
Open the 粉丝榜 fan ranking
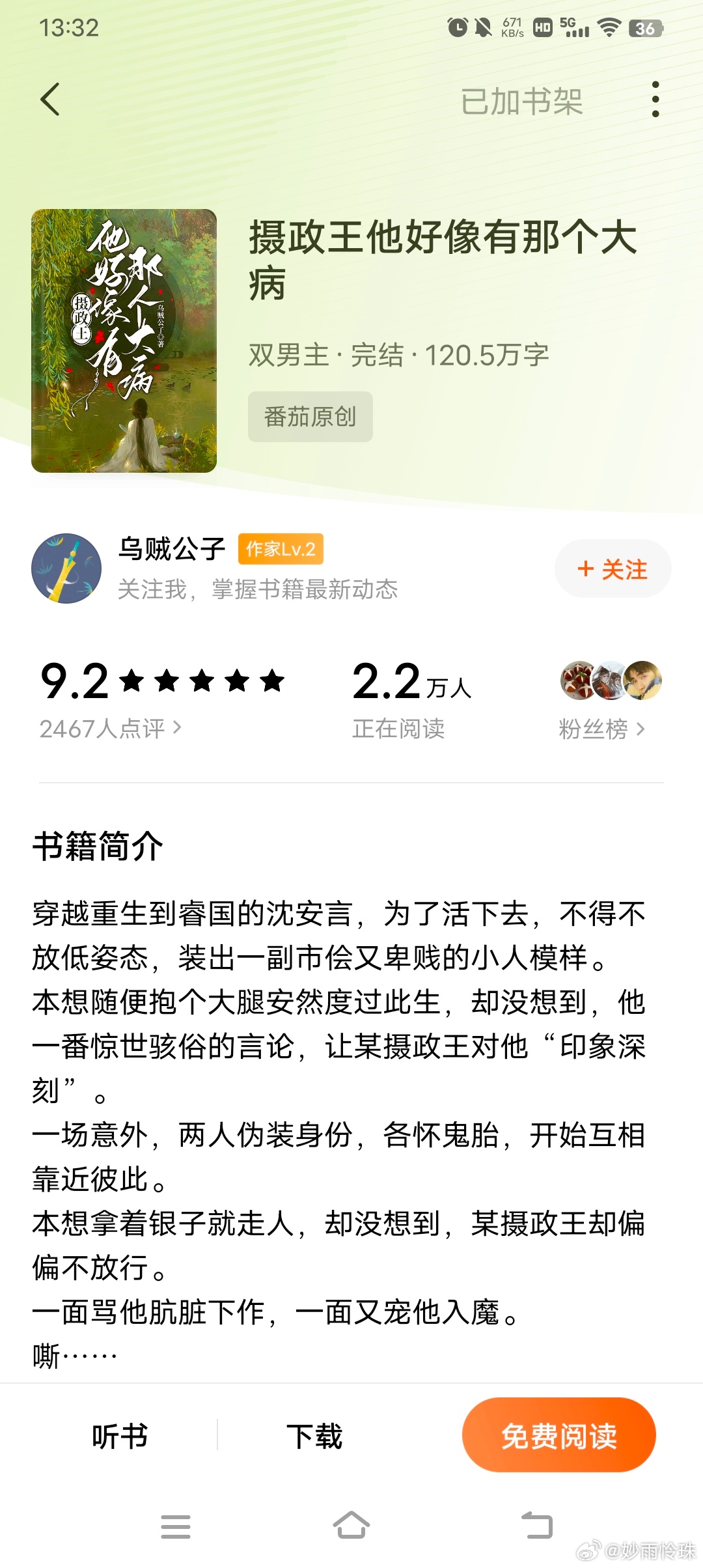coord(601,729)
